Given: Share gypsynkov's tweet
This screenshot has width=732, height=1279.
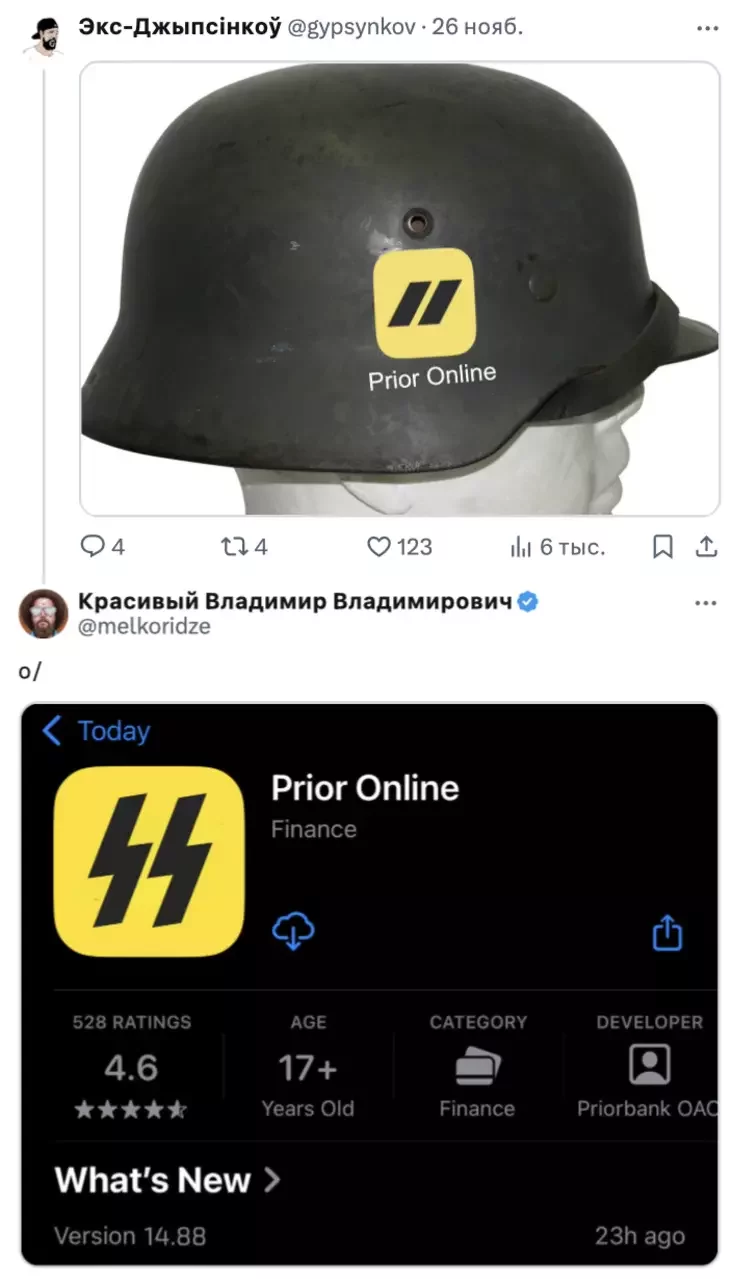Looking at the screenshot, I should [x=706, y=546].
